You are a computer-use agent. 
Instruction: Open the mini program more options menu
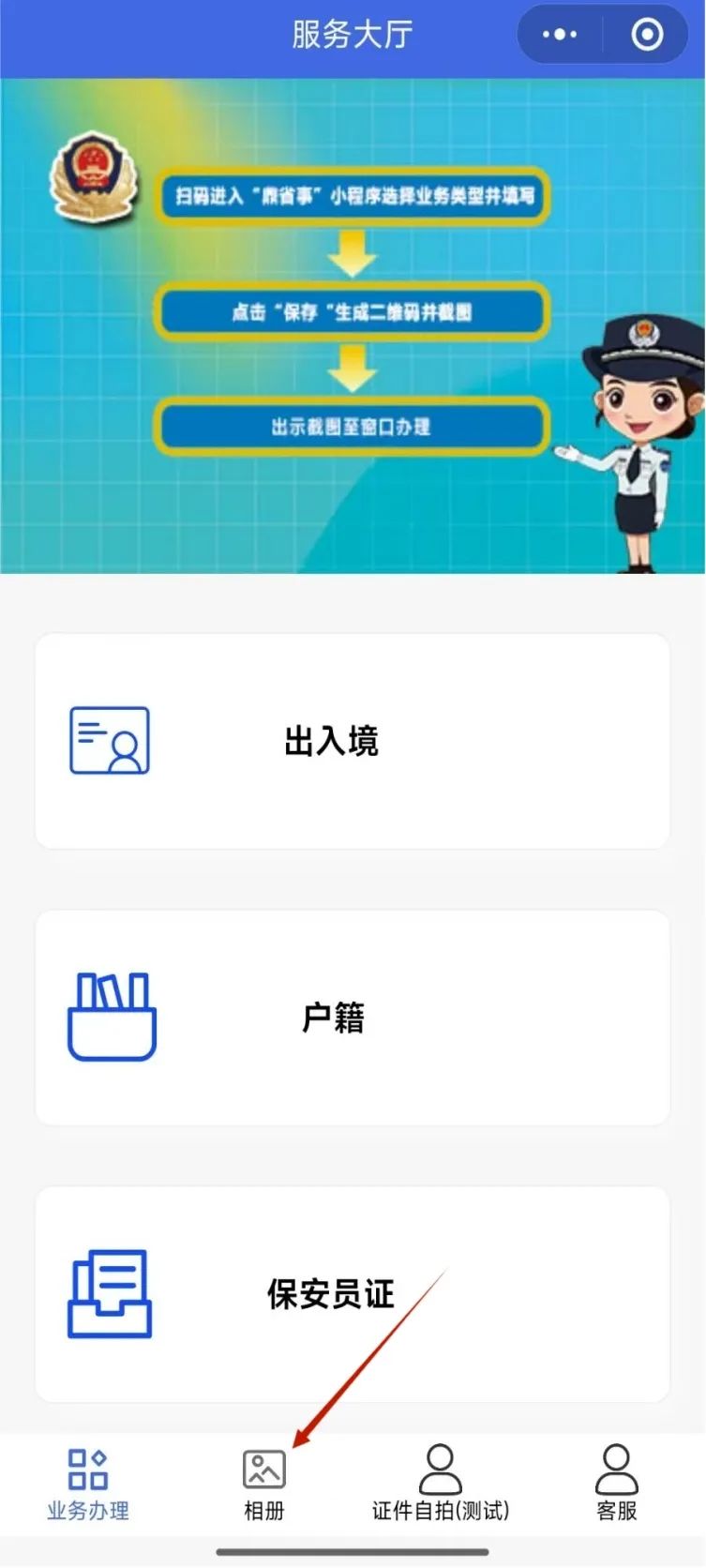(560, 35)
